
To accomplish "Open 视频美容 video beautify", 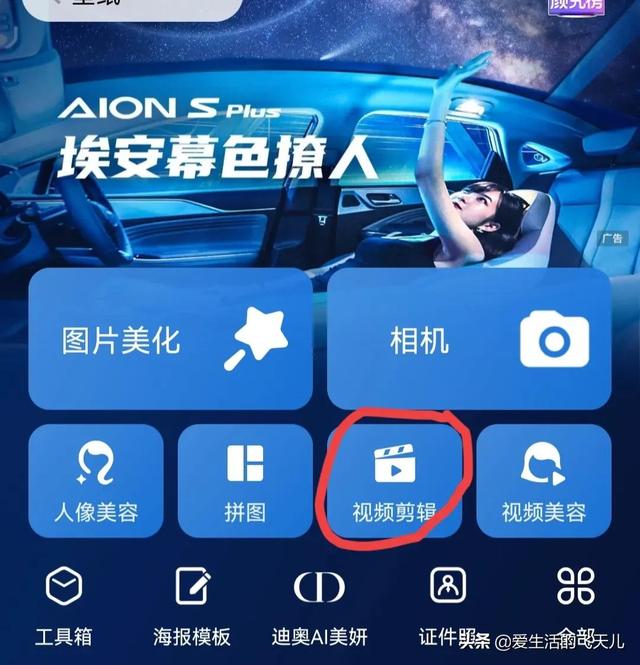I will point(543,481).
